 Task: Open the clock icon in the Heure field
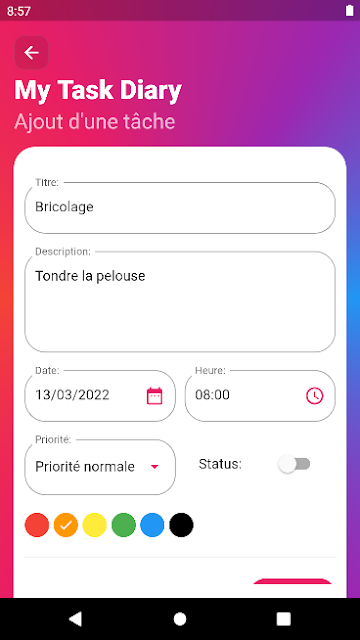tap(315, 396)
